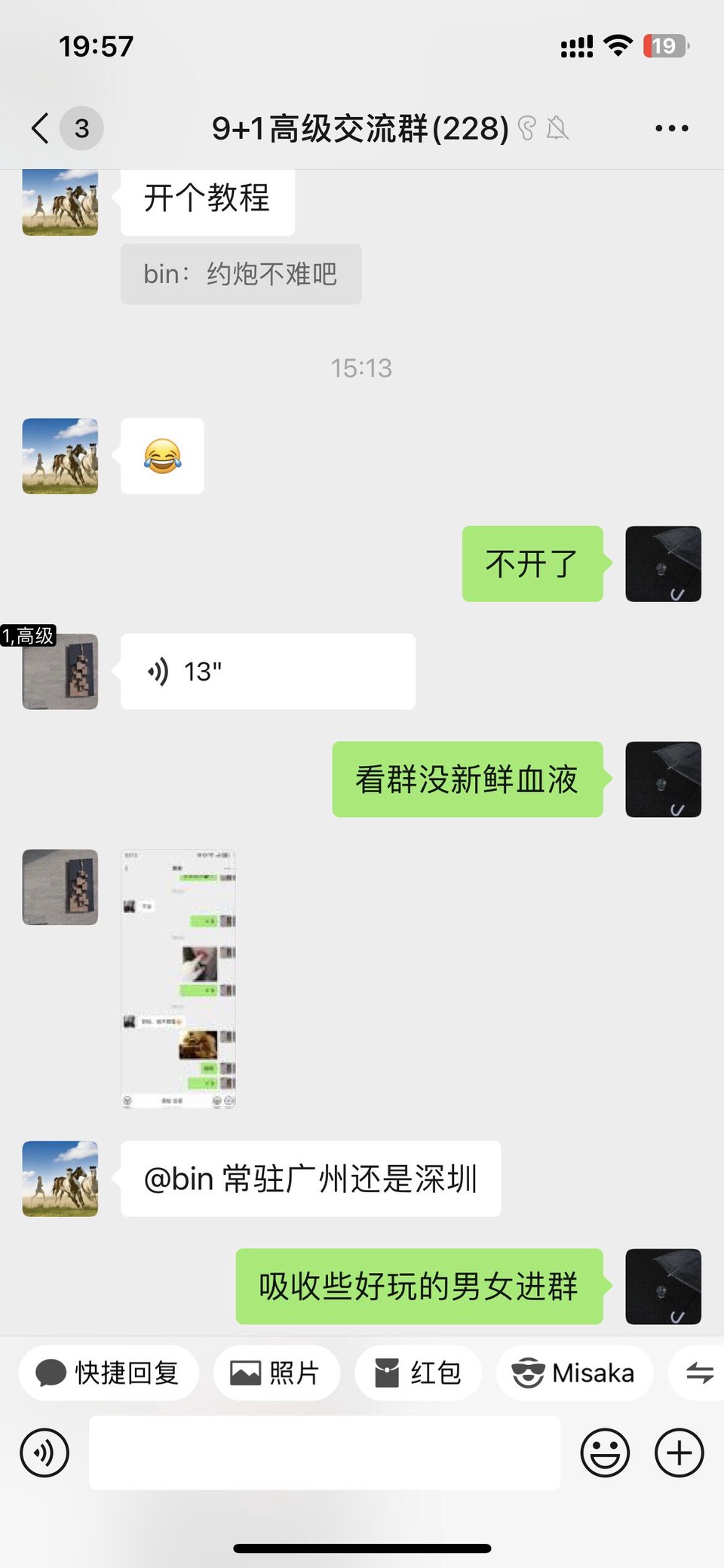Send a 红包 red packet
The width and height of the screenshot is (724, 1568).
(x=418, y=1373)
